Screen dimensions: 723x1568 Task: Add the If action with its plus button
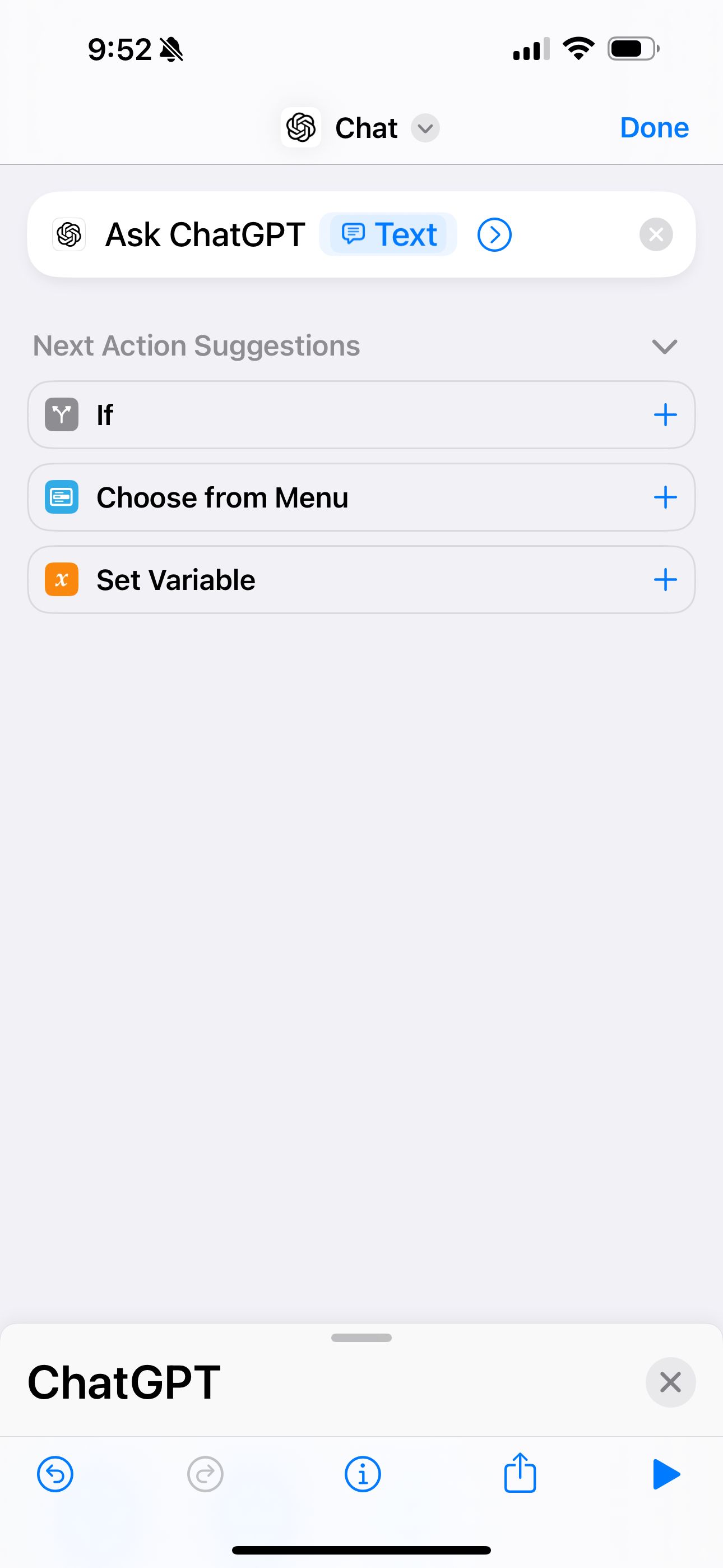pos(665,414)
